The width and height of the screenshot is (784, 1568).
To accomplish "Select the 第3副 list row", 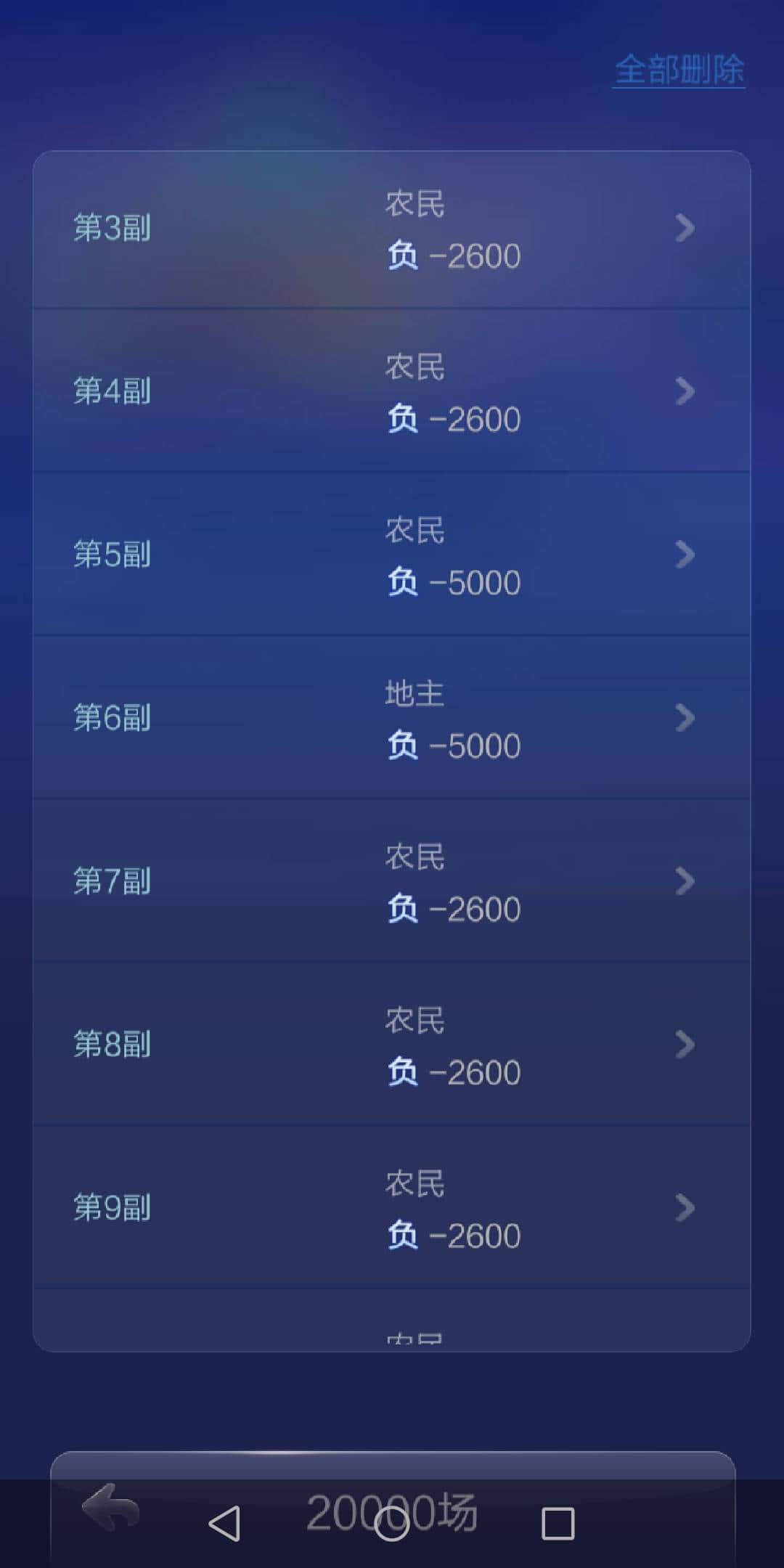I will click(x=290, y=229).
